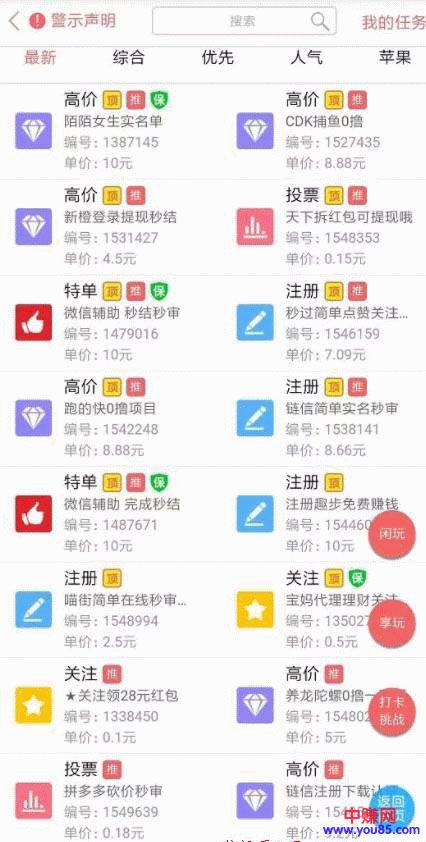Go back with the top-left arrow
The image size is (426, 842).
14,21
